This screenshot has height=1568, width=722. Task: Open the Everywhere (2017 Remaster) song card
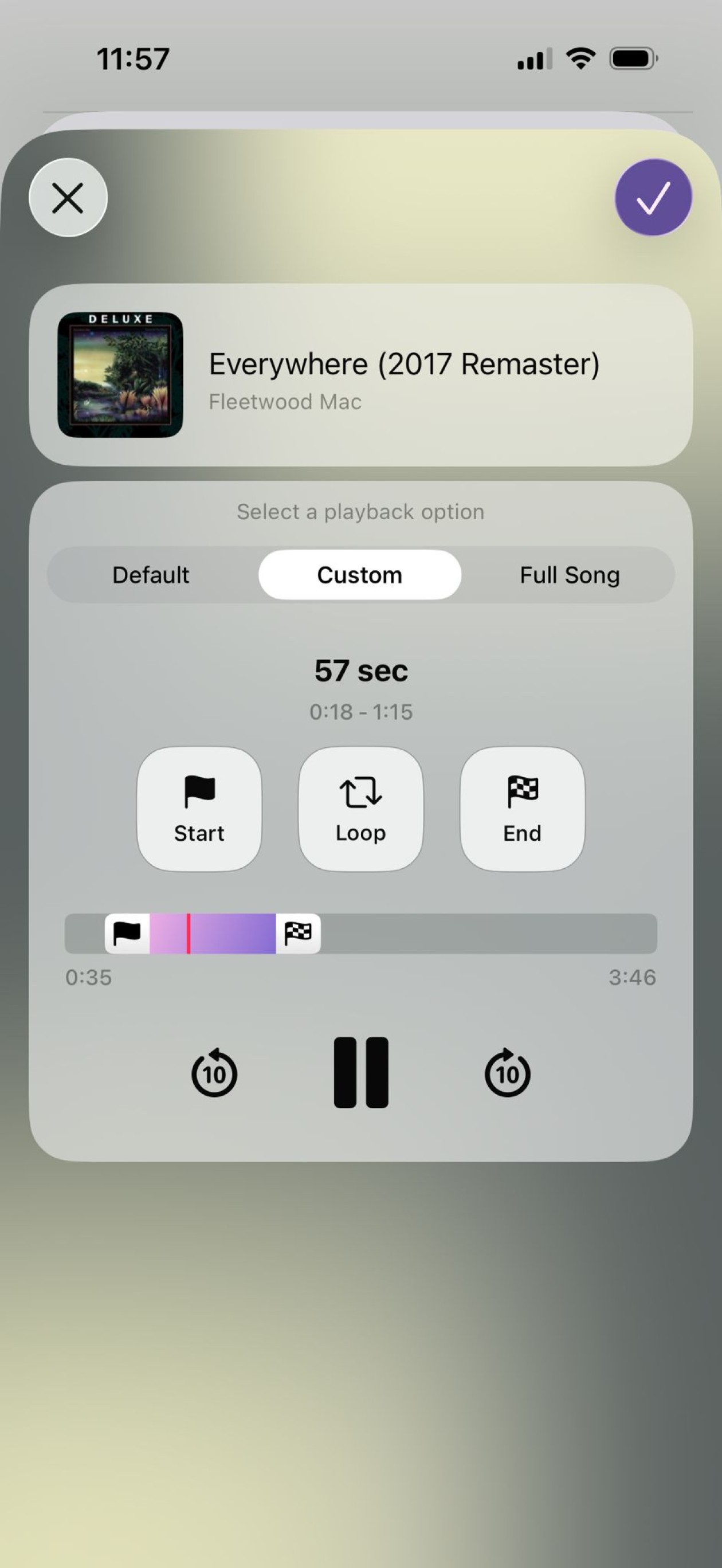tap(360, 375)
